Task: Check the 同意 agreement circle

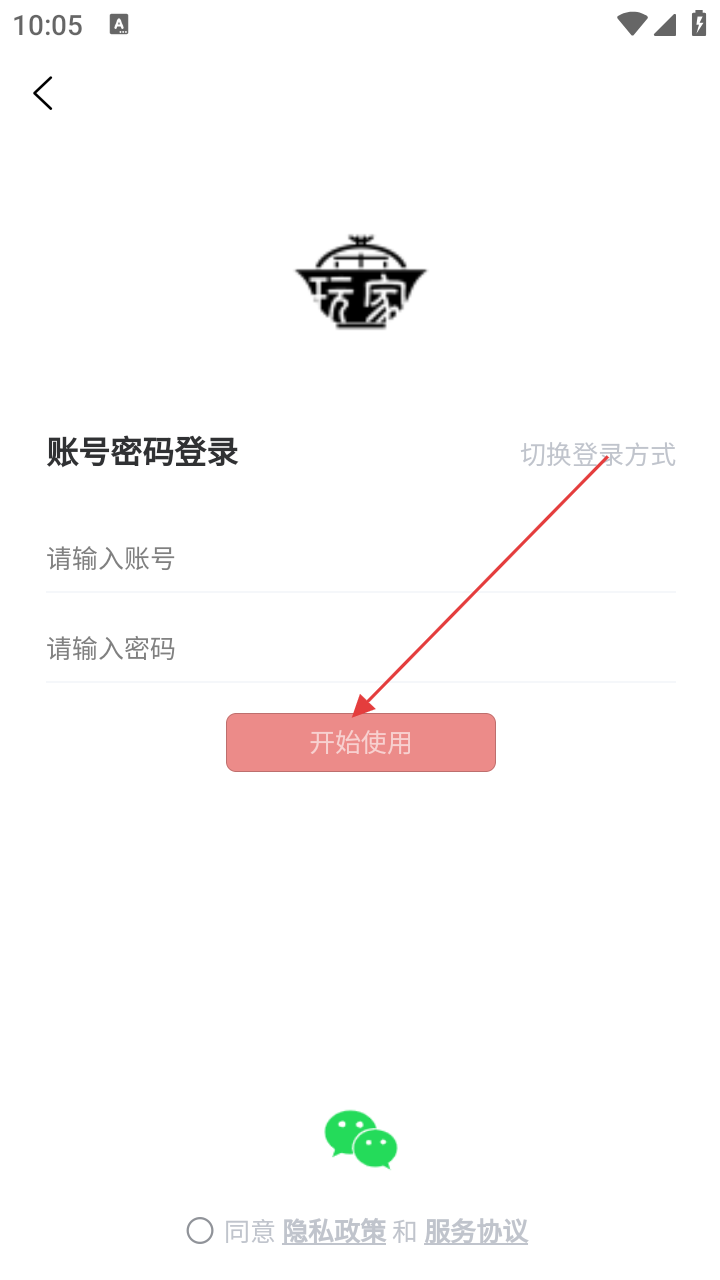Action: pos(200,1231)
